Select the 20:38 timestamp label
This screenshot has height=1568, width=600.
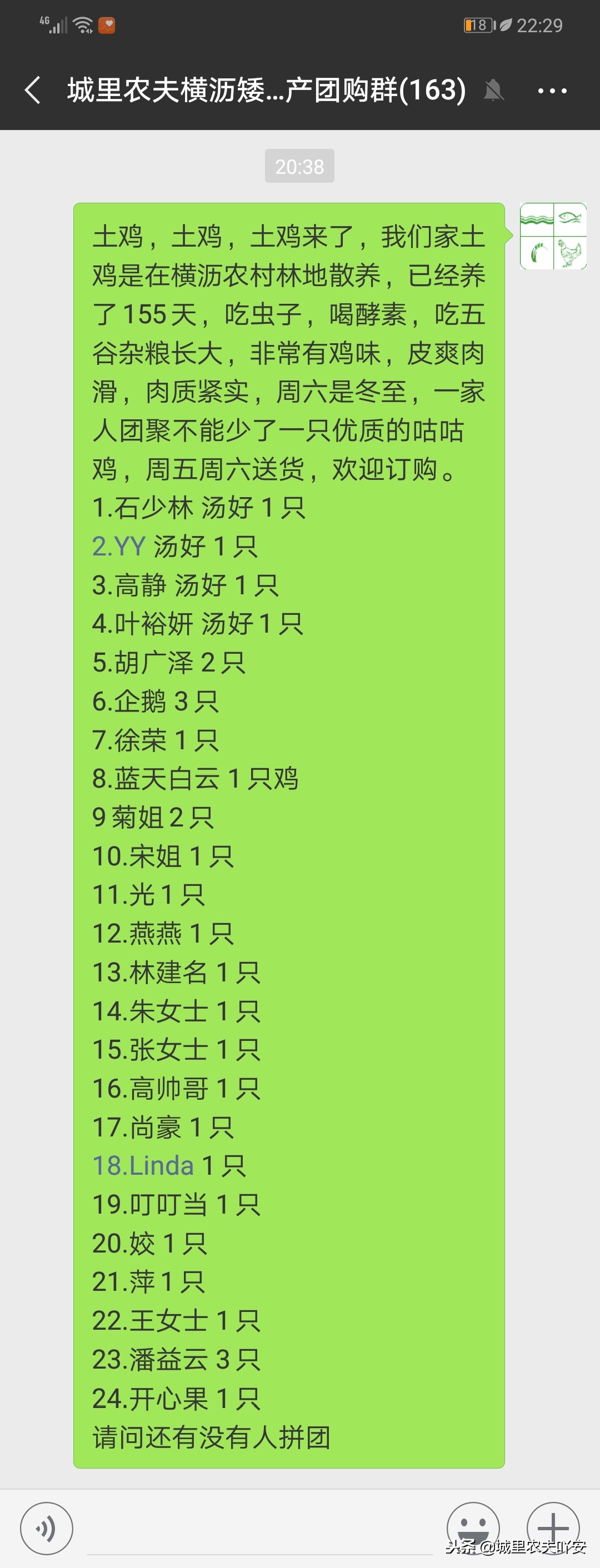[300, 166]
